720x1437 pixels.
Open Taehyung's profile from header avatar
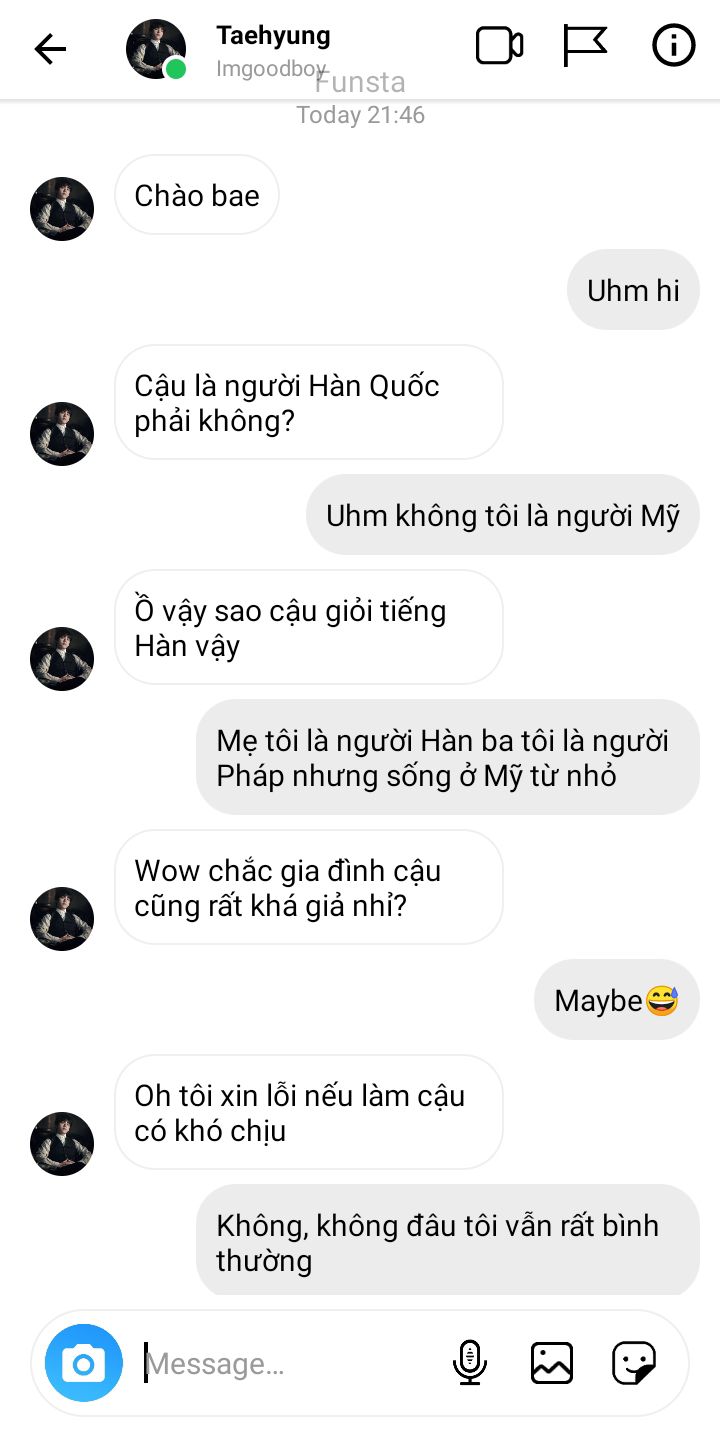[156, 48]
